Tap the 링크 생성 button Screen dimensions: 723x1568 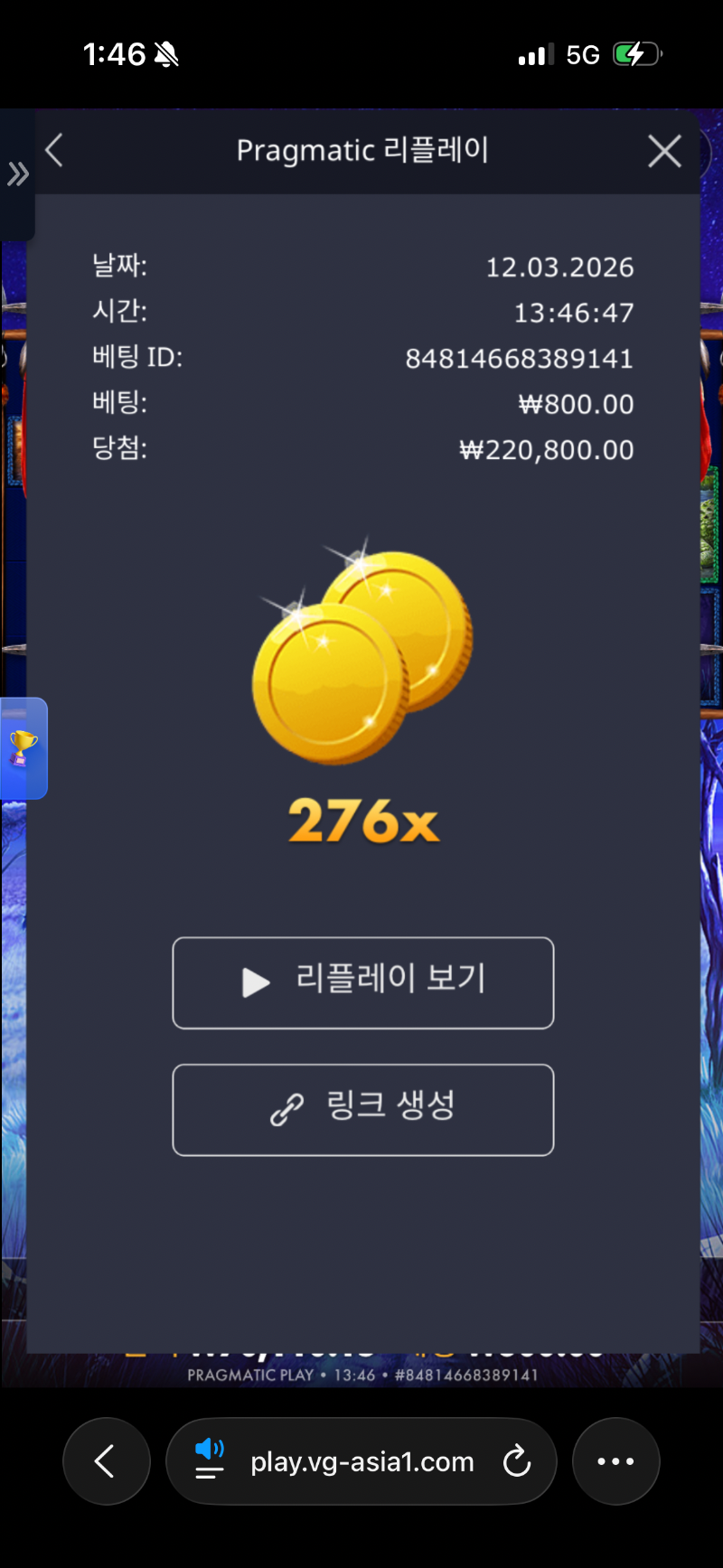point(362,1109)
